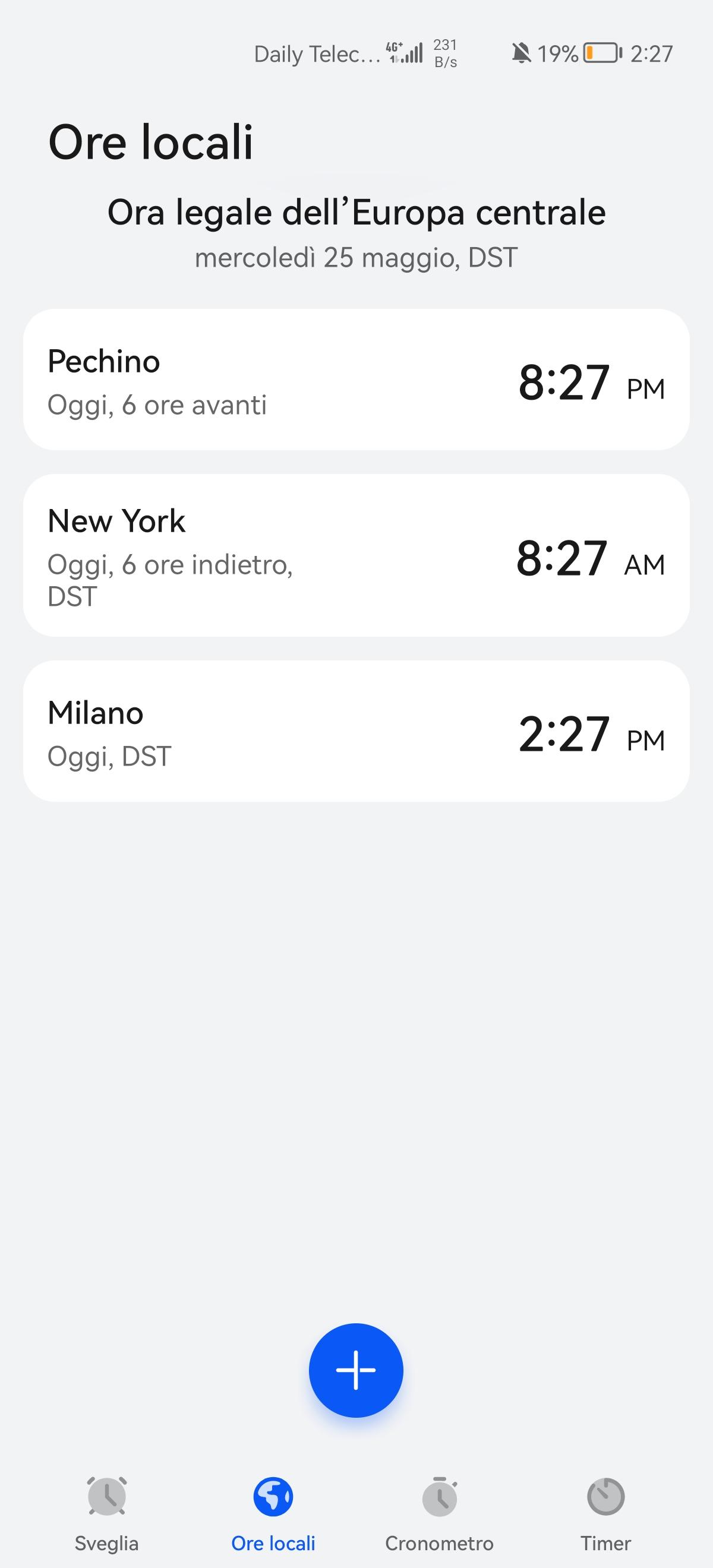Switch to the Timer tab
713x1568 pixels.
pyautogui.click(x=606, y=1516)
